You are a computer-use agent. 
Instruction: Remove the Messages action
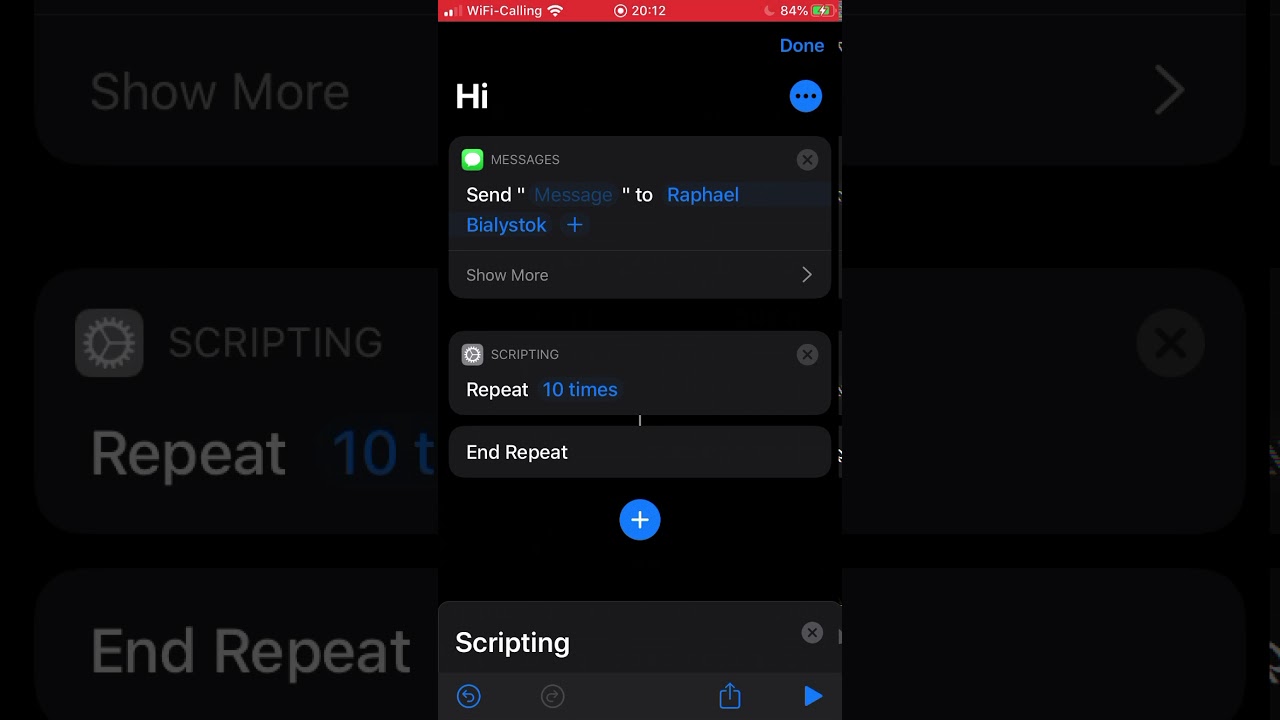pos(807,160)
